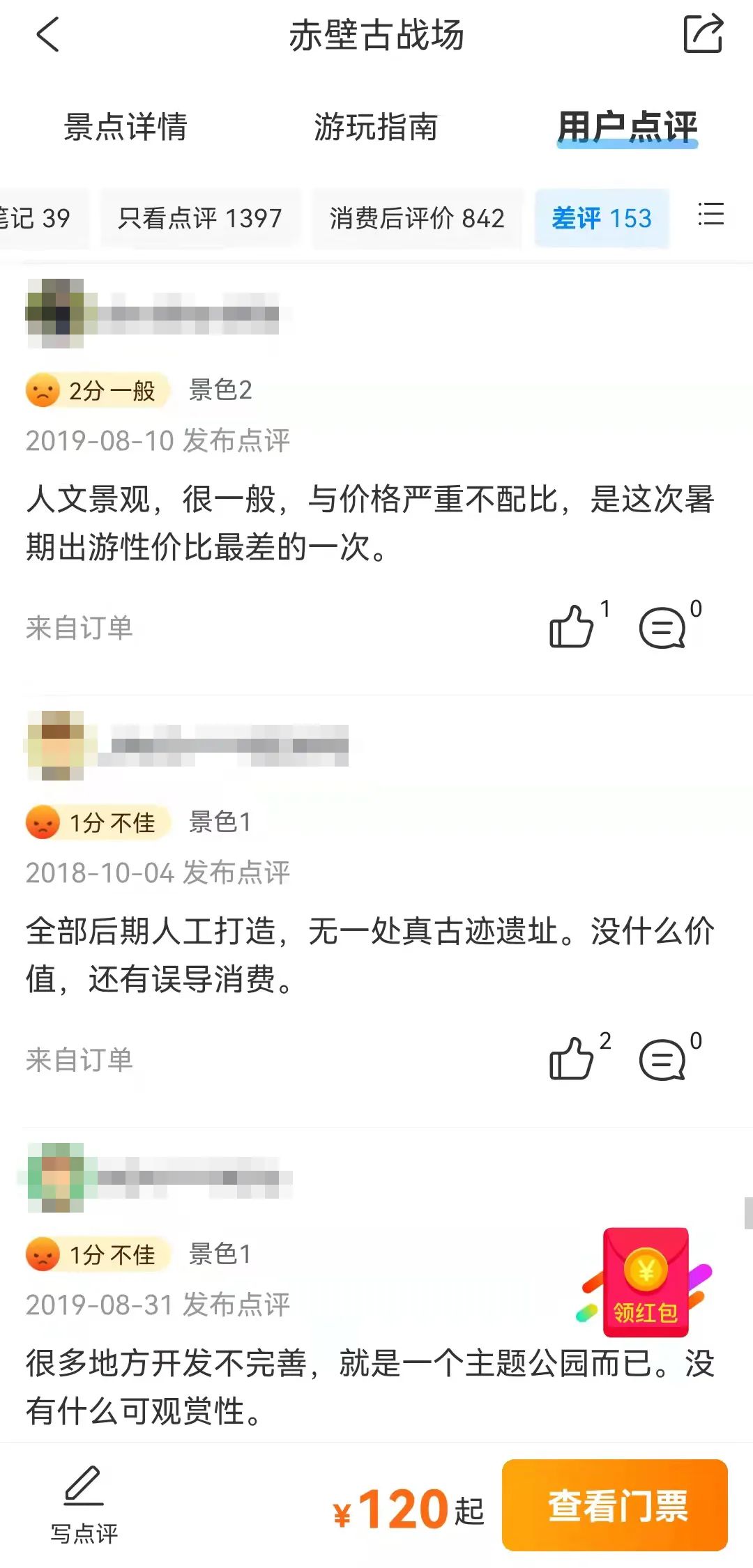Switch to the 景点详情 tab
Screen dimensions: 753x1568
(x=127, y=128)
